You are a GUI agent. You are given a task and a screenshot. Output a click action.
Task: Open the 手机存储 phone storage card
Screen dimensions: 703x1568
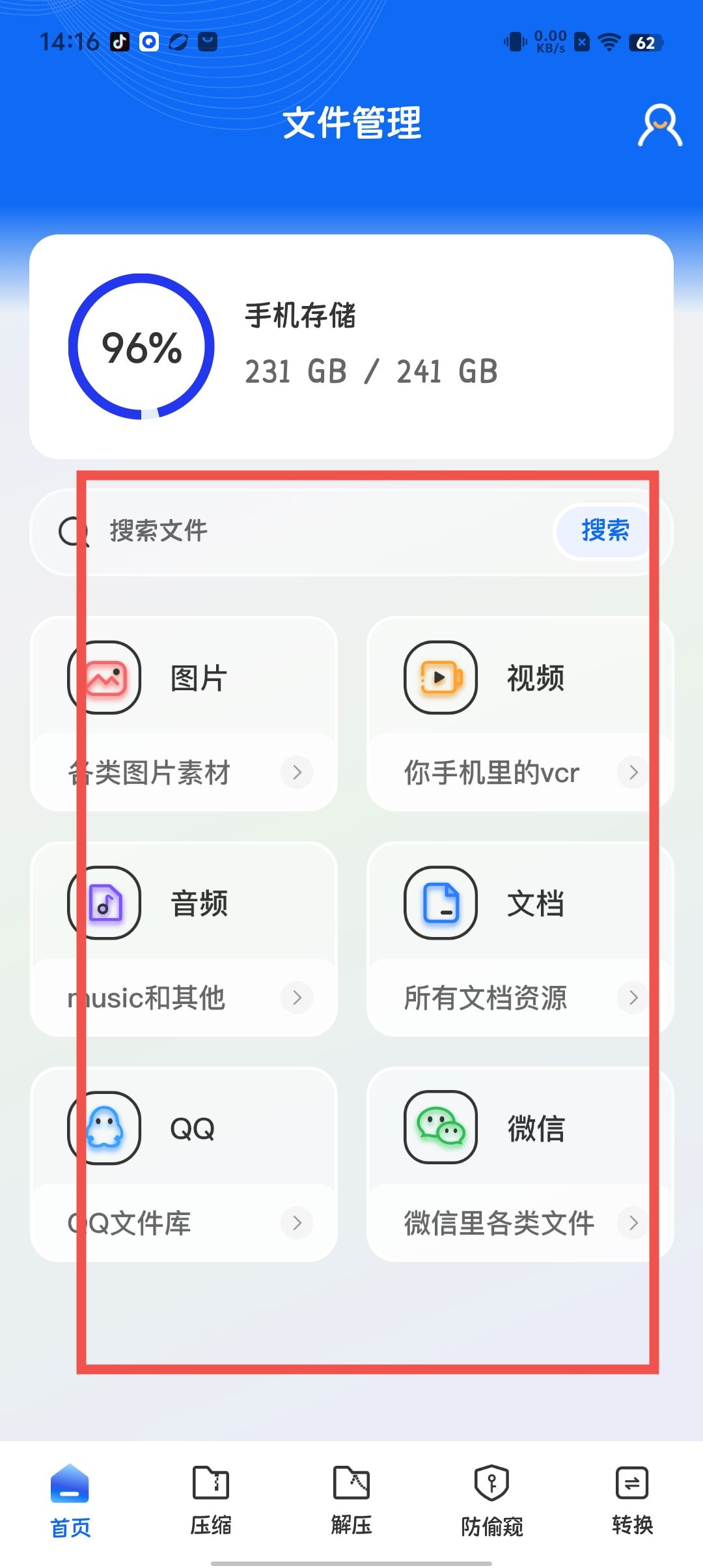(x=351, y=346)
